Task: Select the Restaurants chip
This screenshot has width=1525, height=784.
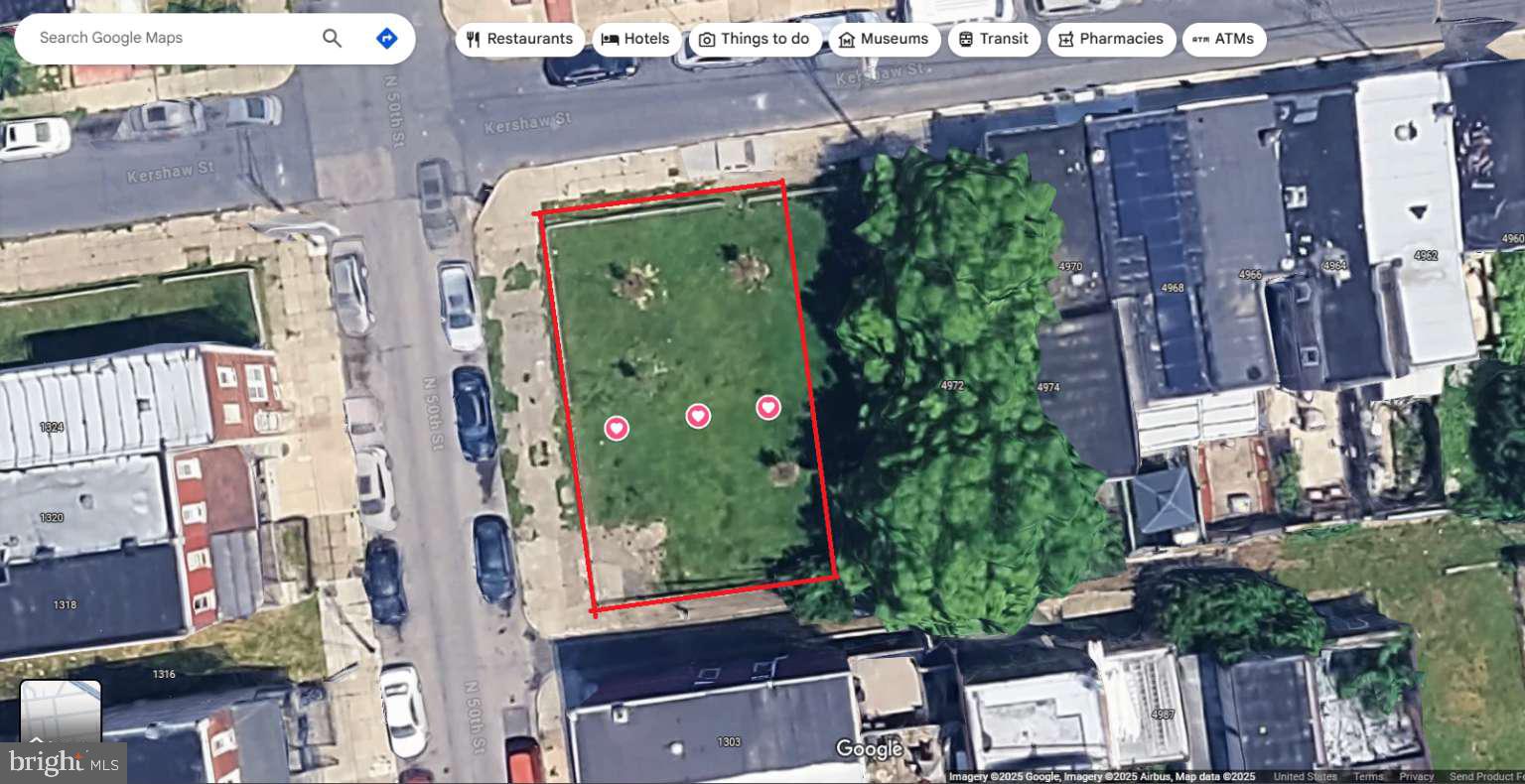Action: pos(519,40)
